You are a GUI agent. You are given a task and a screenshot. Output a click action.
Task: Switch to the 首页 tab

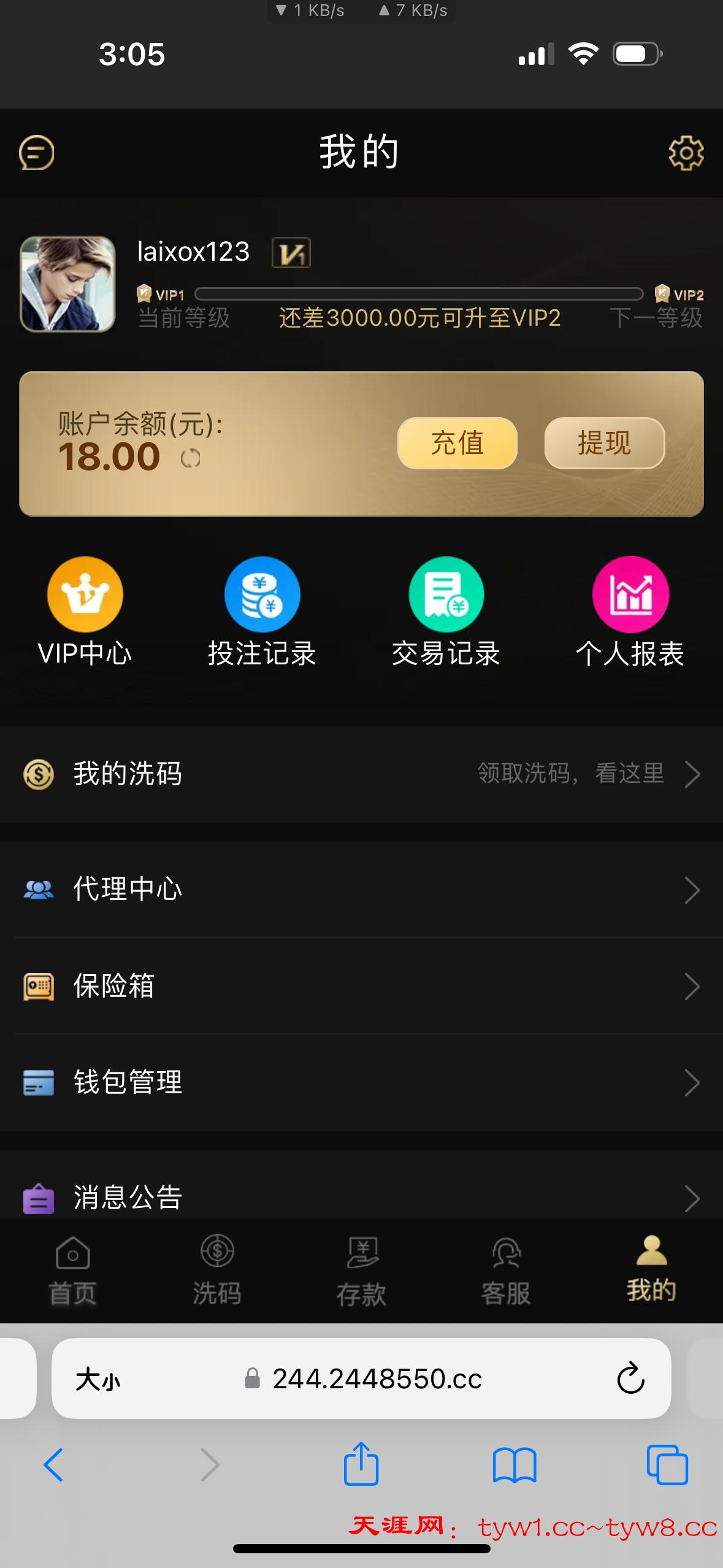click(x=72, y=1270)
